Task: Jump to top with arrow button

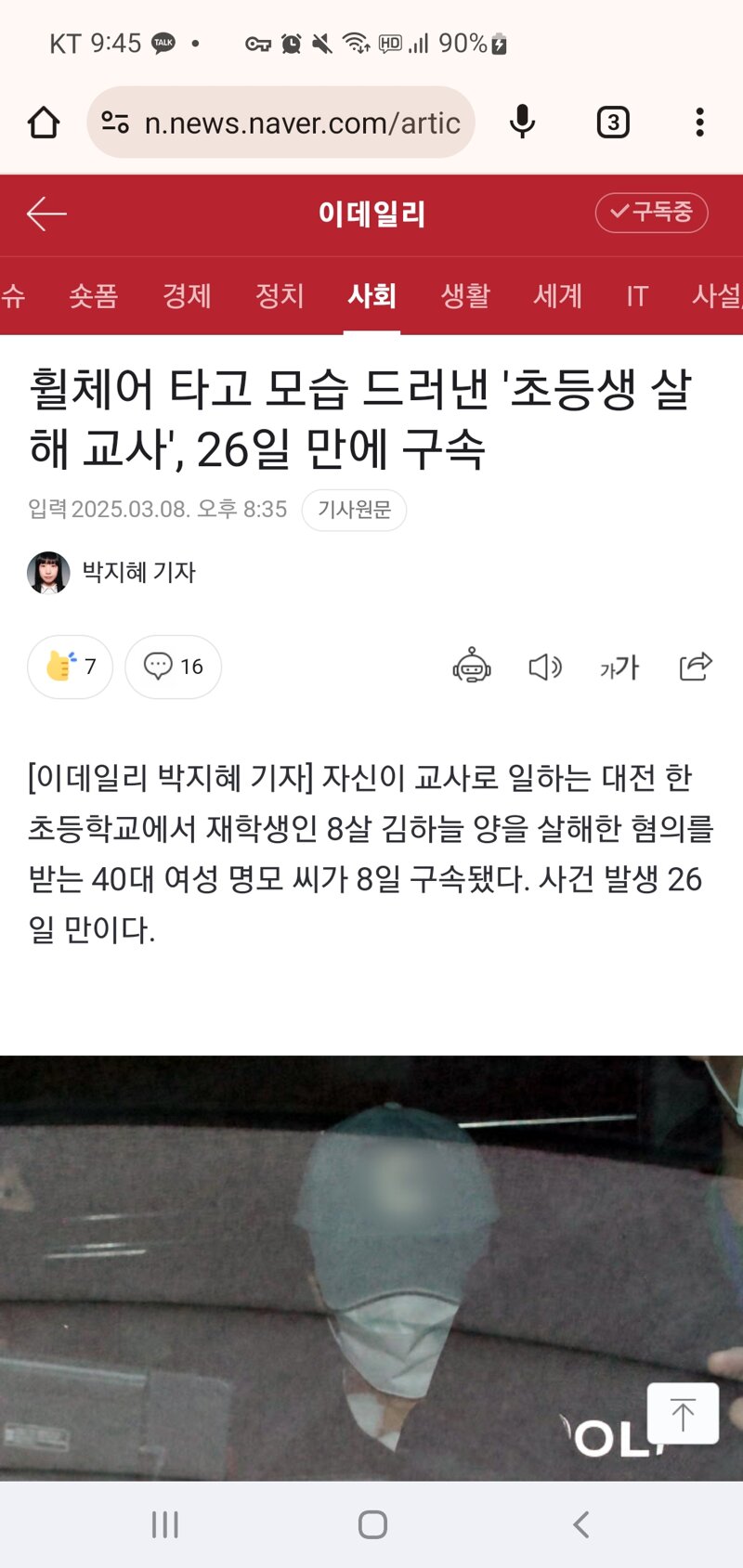Action: tap(683, 1413)
